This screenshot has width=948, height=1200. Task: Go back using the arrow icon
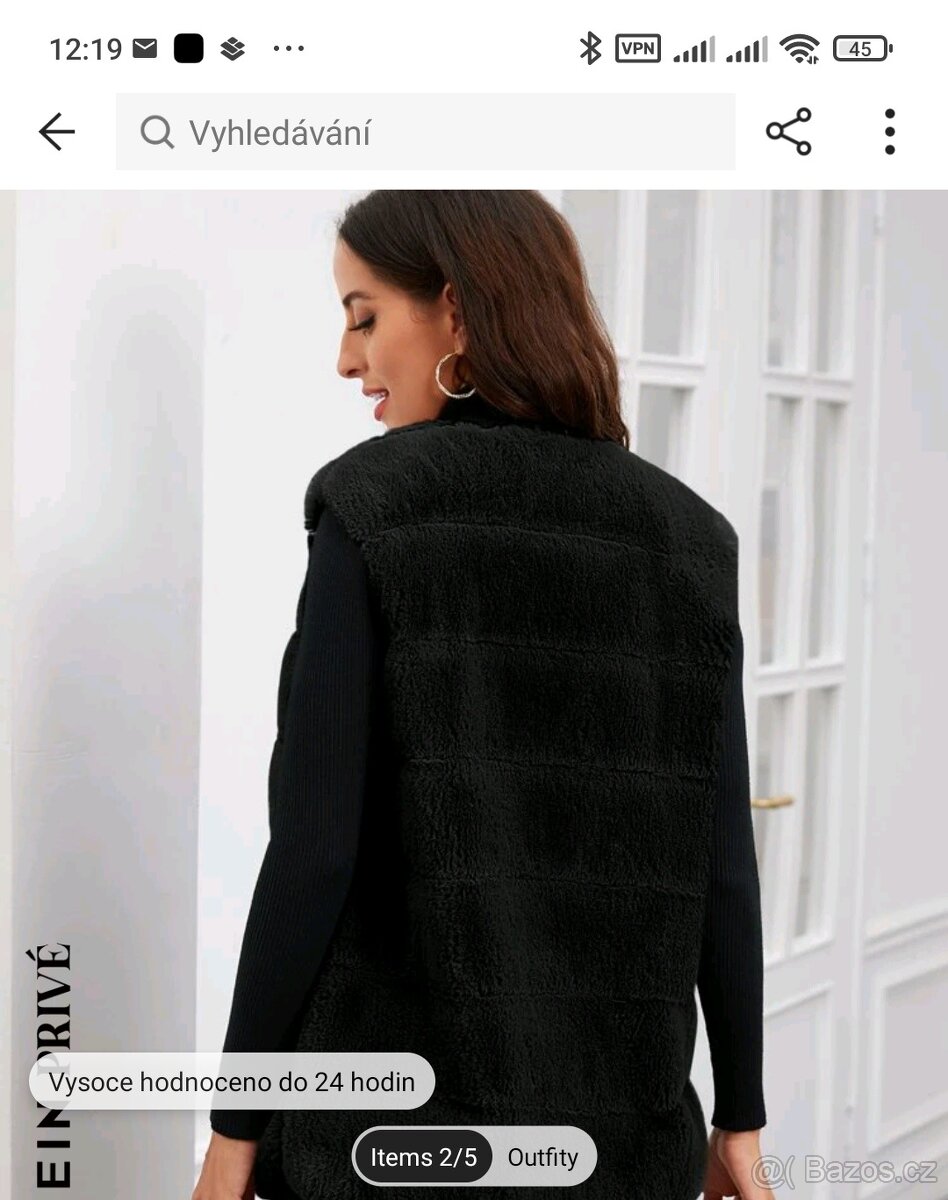pos(56,132)
